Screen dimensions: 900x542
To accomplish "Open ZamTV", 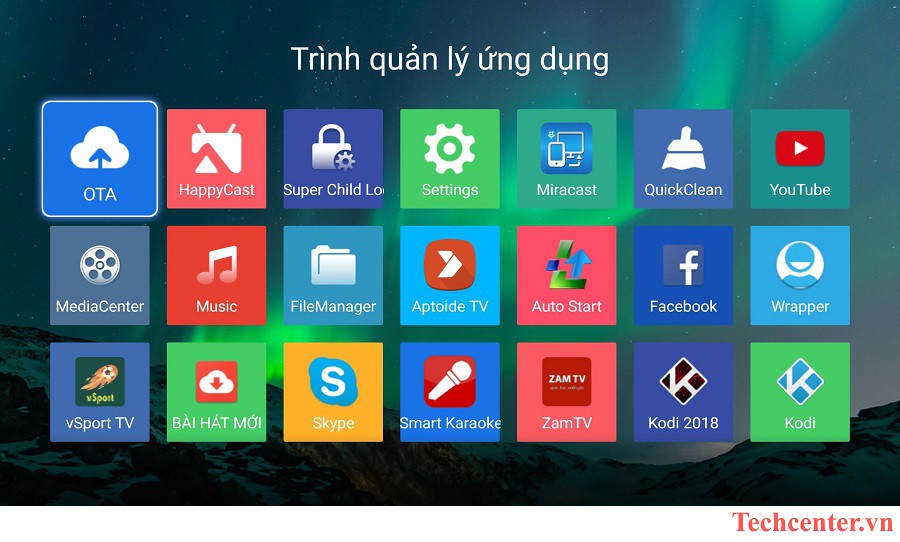I will click(566, 392).
